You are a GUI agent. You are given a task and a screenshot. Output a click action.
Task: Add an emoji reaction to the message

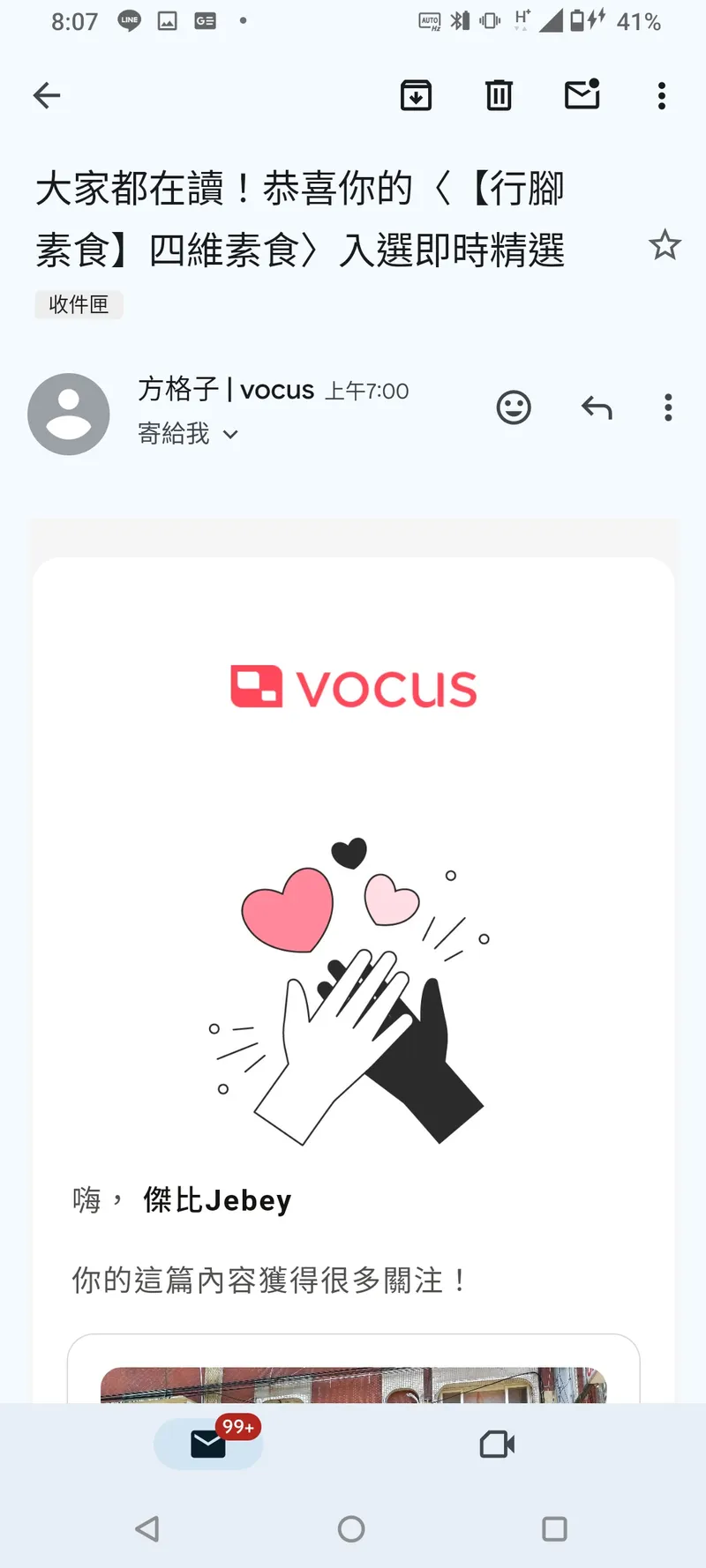tap(514, 407)
